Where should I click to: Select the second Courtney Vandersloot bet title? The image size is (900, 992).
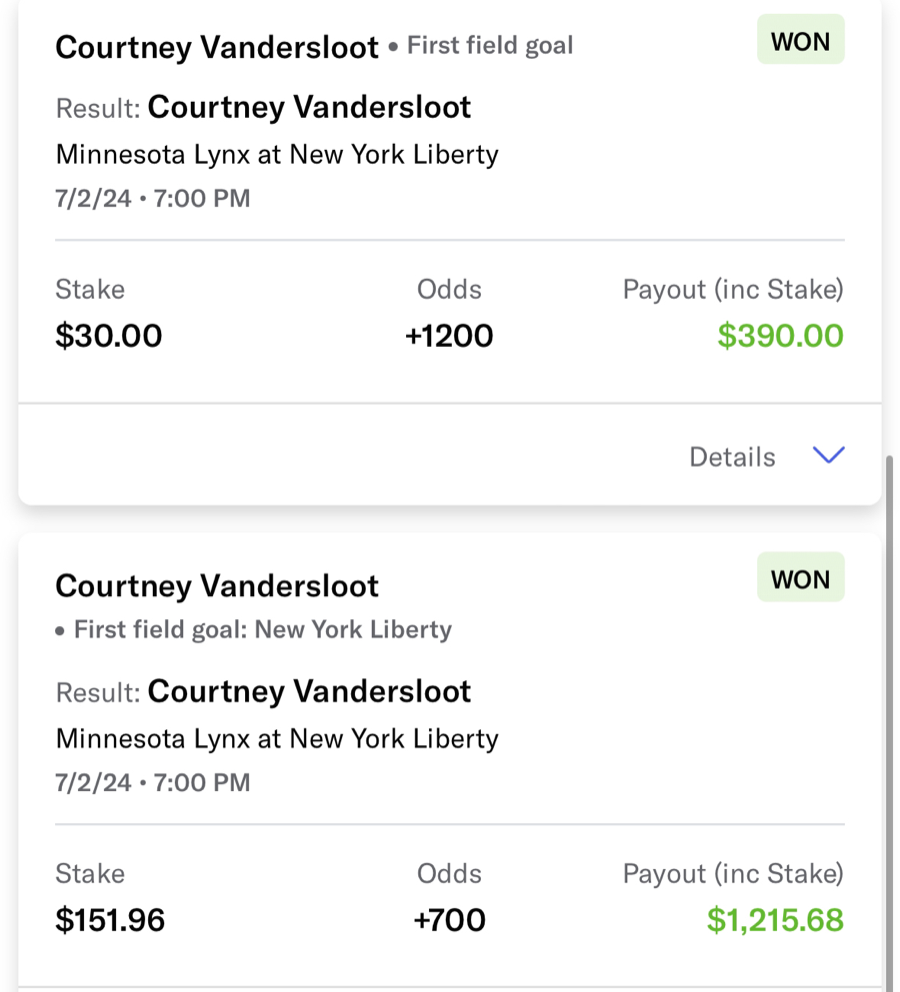pyautogui.click(x=217, y=586)
